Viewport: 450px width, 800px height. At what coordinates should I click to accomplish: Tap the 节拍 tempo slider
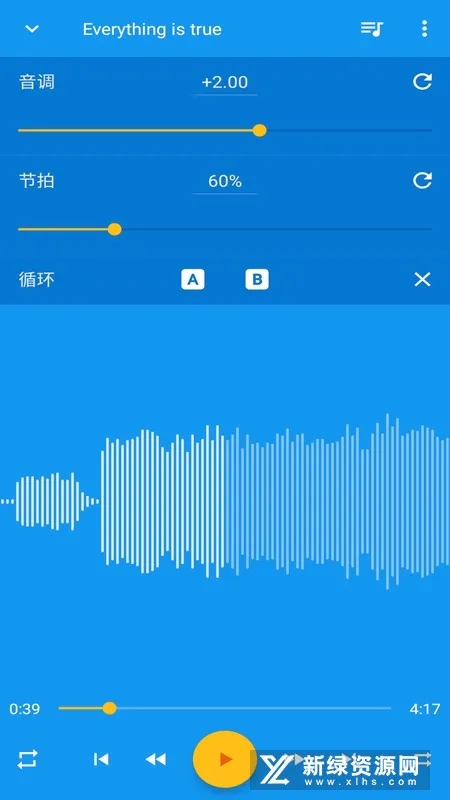click(x=224, y=230)
